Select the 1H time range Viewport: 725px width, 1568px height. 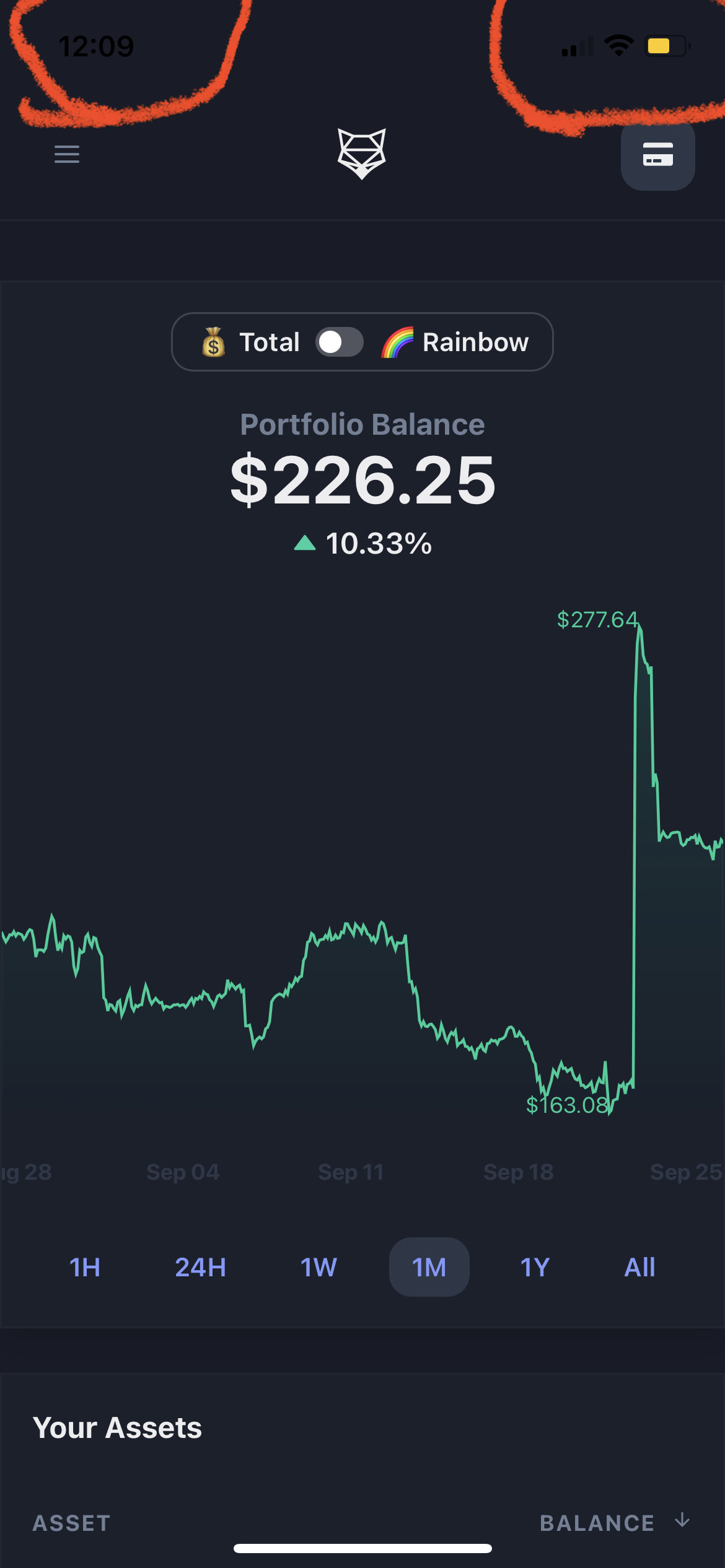point(85,1268)
